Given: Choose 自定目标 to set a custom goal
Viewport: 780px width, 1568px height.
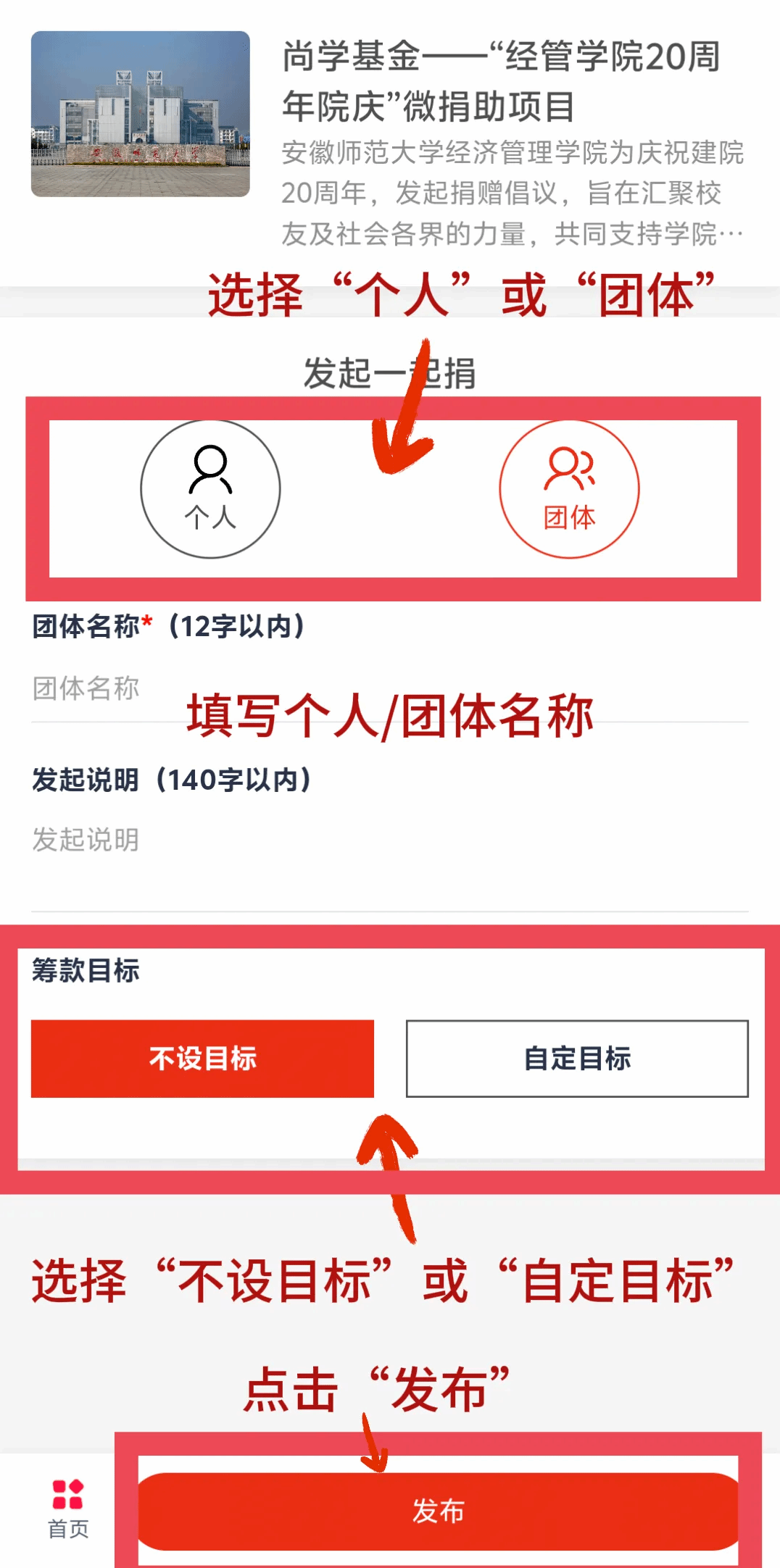Looking at the screenshot, I should tap(577, 1059).
